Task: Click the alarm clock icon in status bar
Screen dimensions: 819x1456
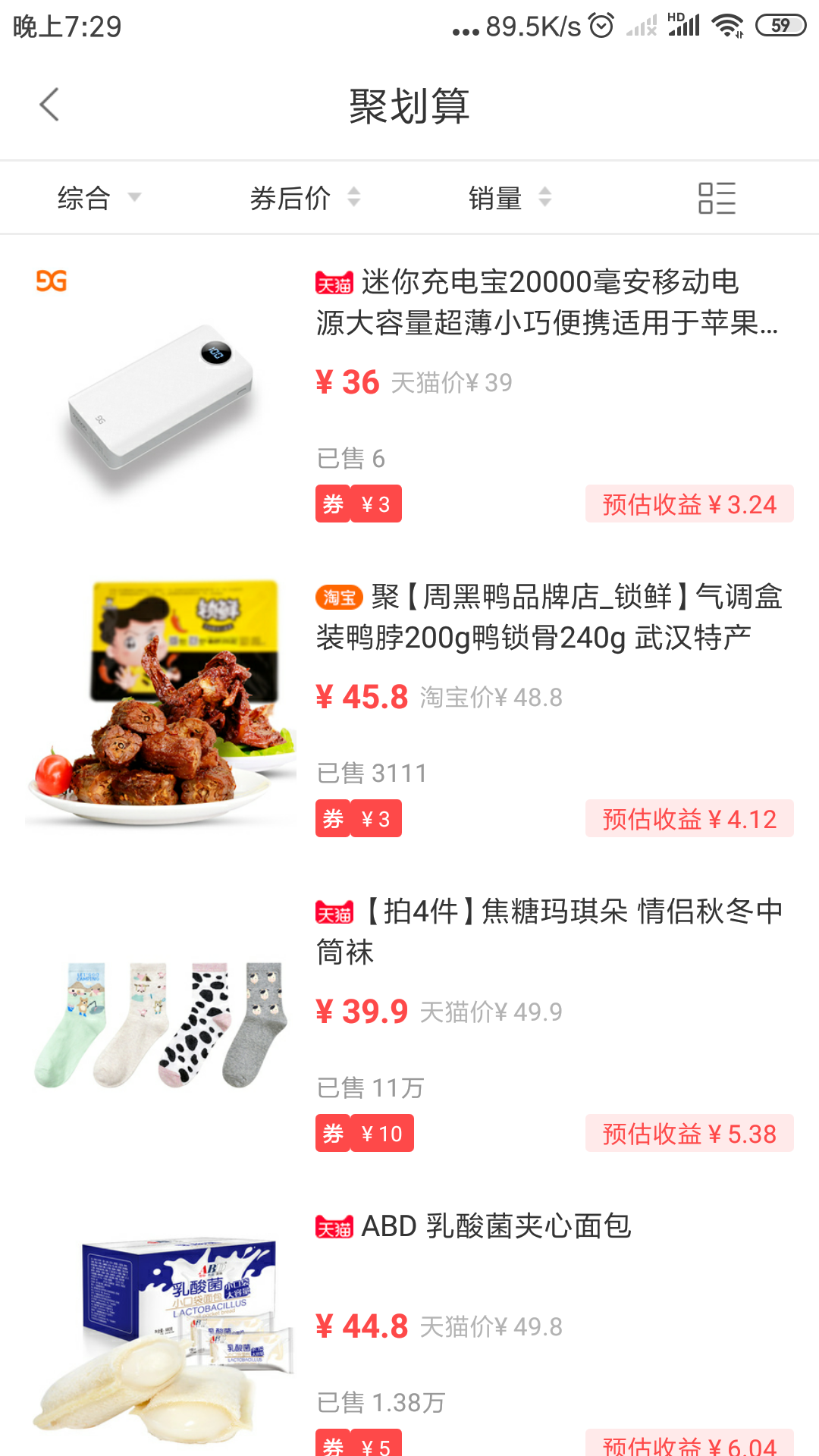Action: point(598,25)
